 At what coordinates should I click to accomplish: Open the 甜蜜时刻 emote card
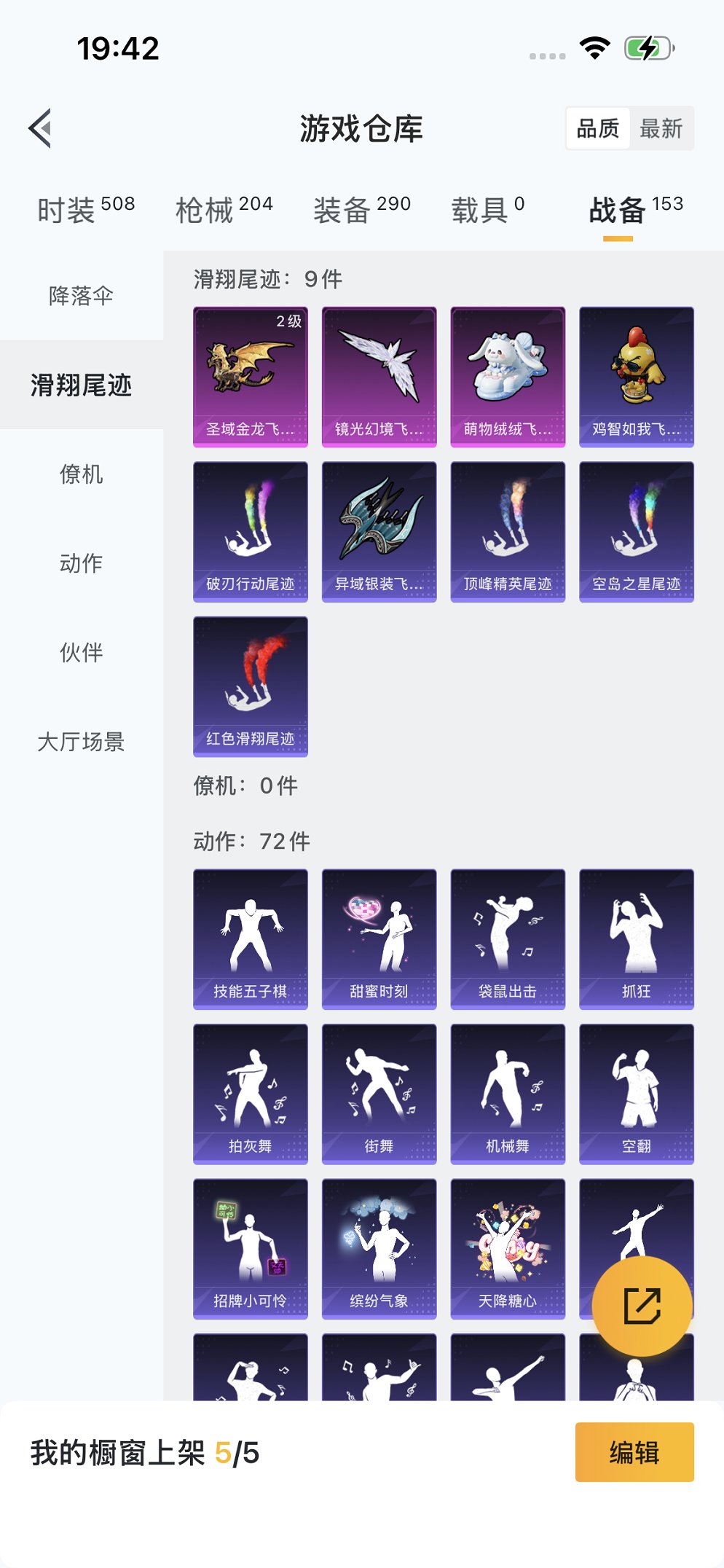pos(379,936)
